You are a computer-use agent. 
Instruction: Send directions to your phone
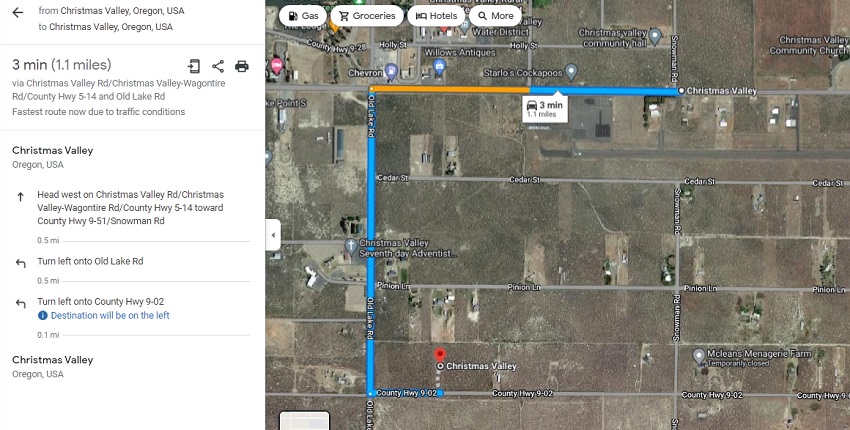(x=194, y=66)
